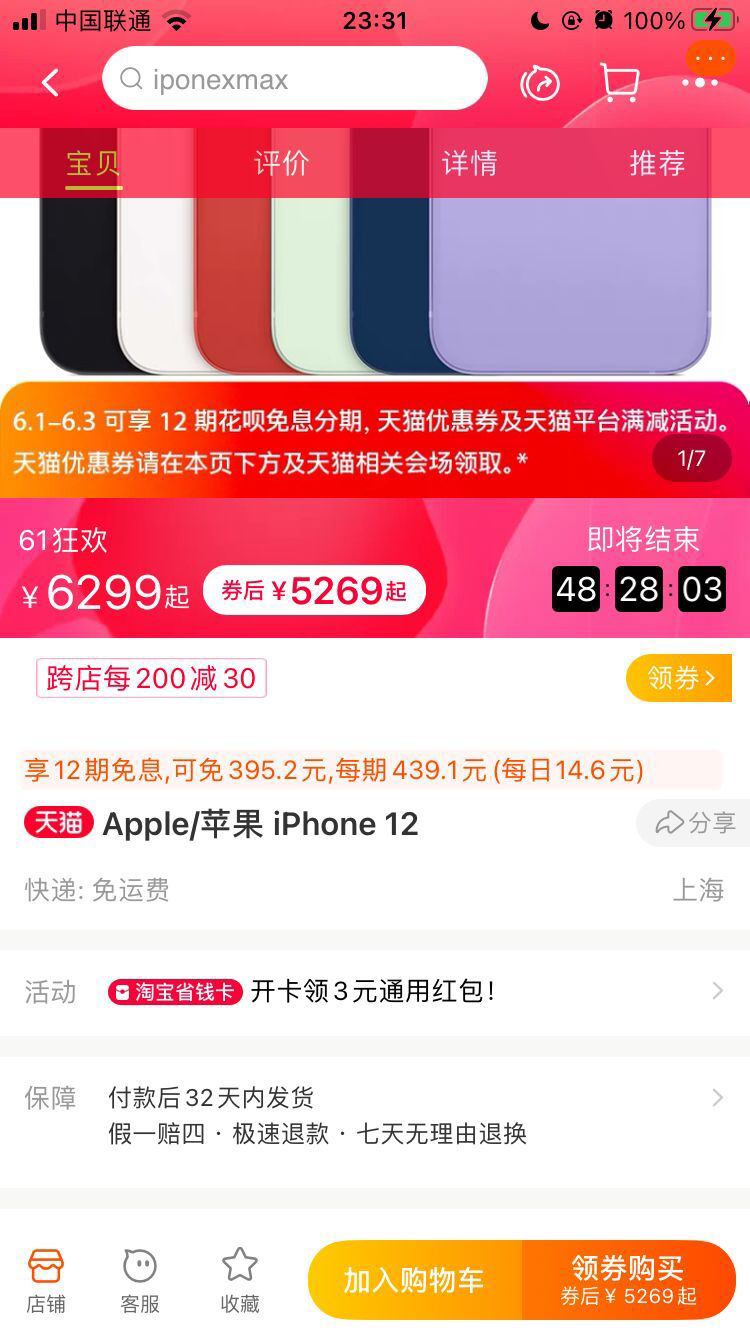This screenshot has height=1334, width=750.
Task: Open the 保障 guarantee details row
Action: pos(375,1116)
